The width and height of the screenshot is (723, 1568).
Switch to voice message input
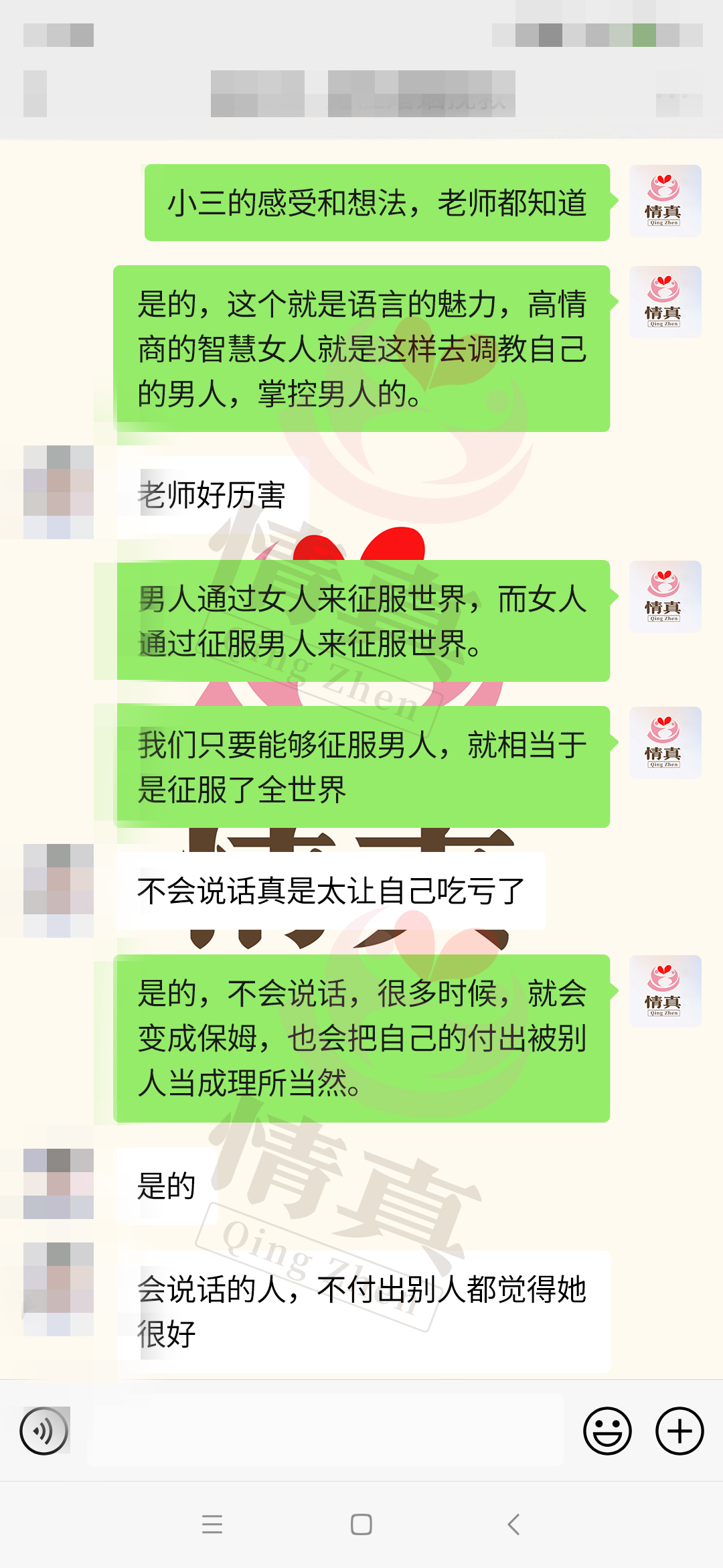point(44,1431)
